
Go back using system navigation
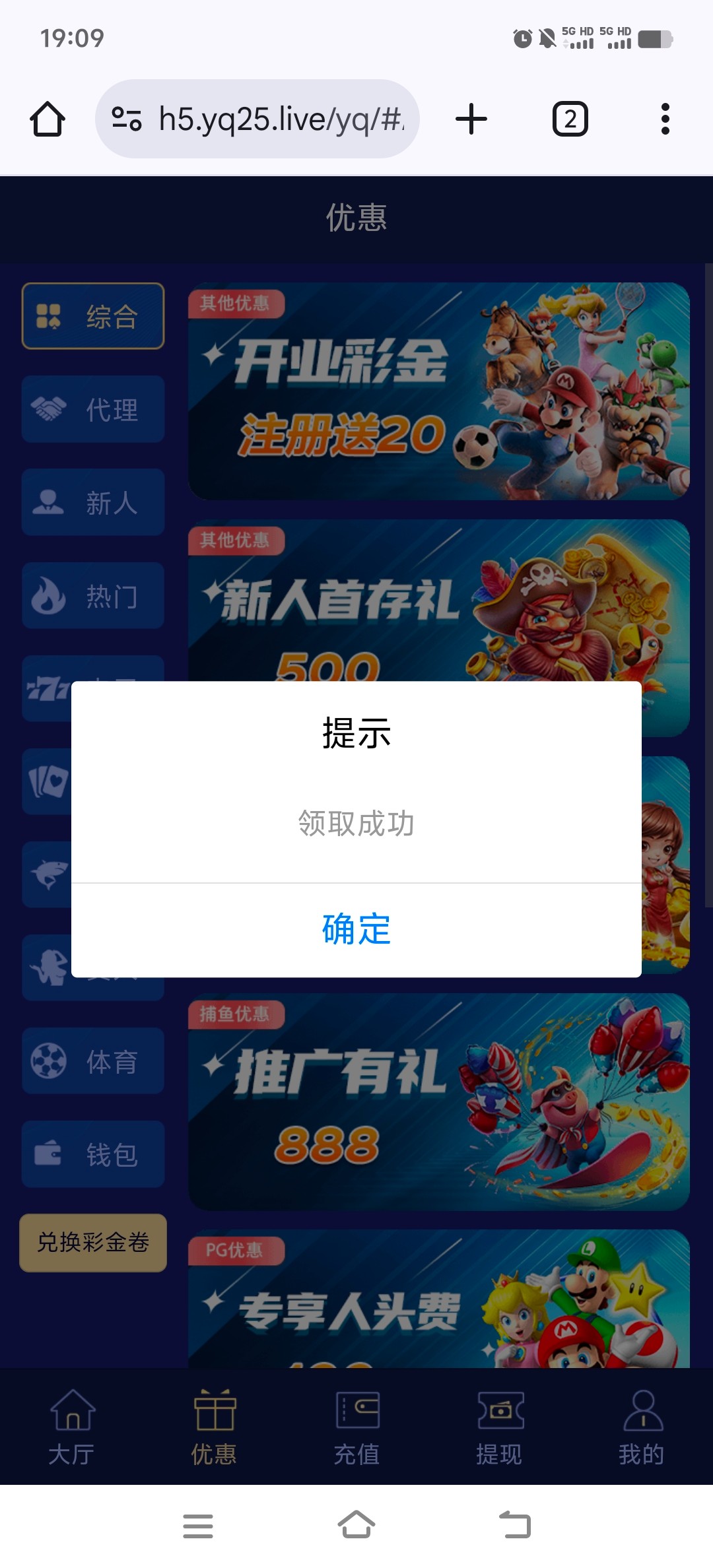coord(515,1526)
